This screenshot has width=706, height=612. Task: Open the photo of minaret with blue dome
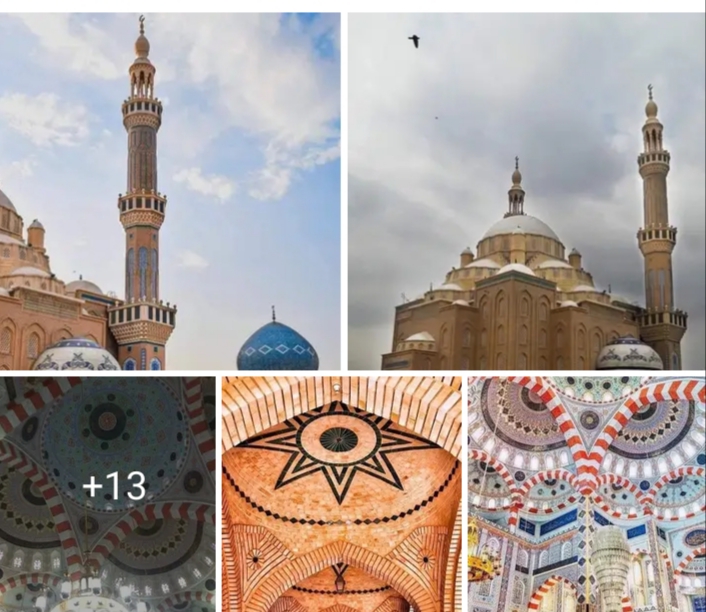(x=170, y=190)
